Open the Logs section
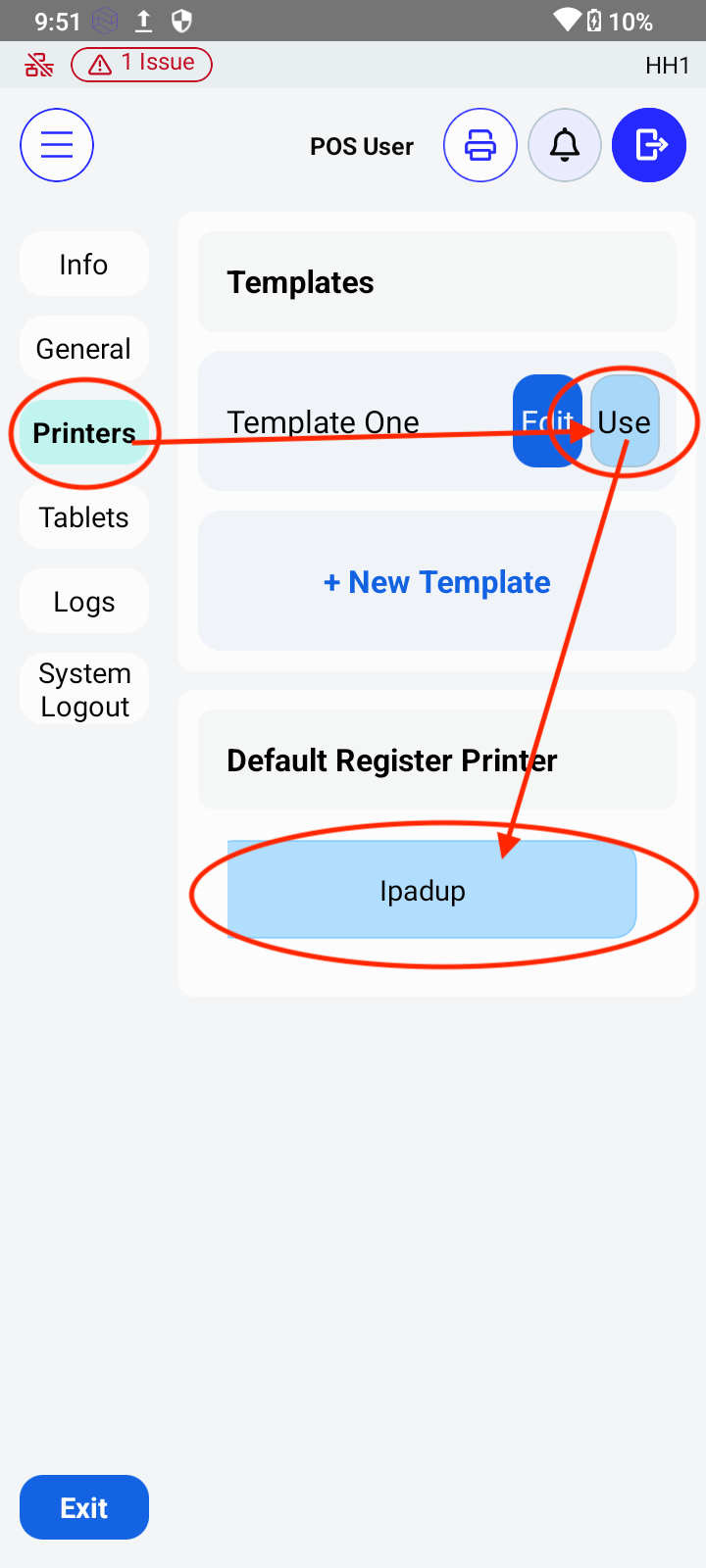The image size is (706, 1568). click(x=83, y=602)
